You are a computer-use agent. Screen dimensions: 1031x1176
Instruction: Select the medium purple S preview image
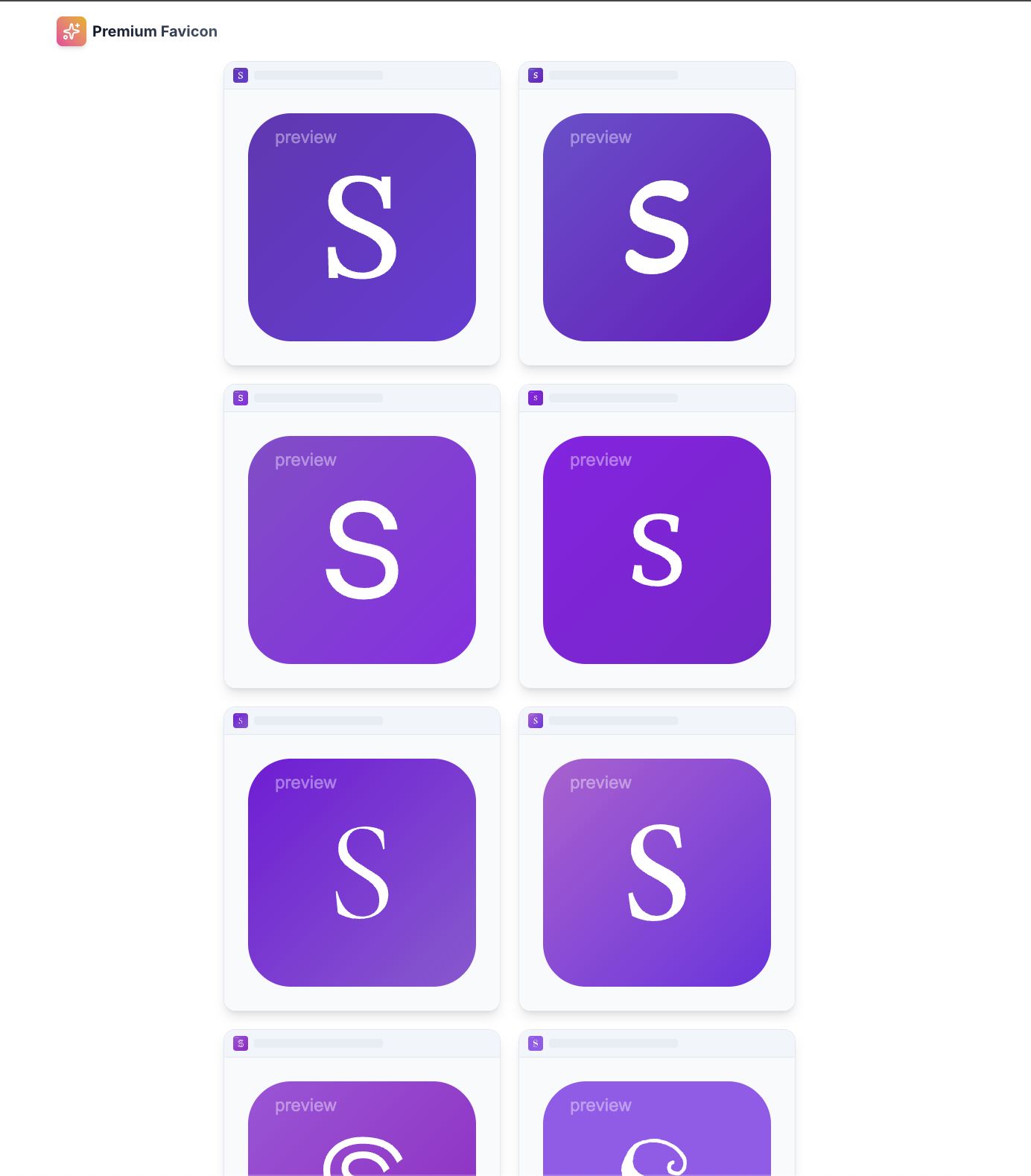coord(361,549)
